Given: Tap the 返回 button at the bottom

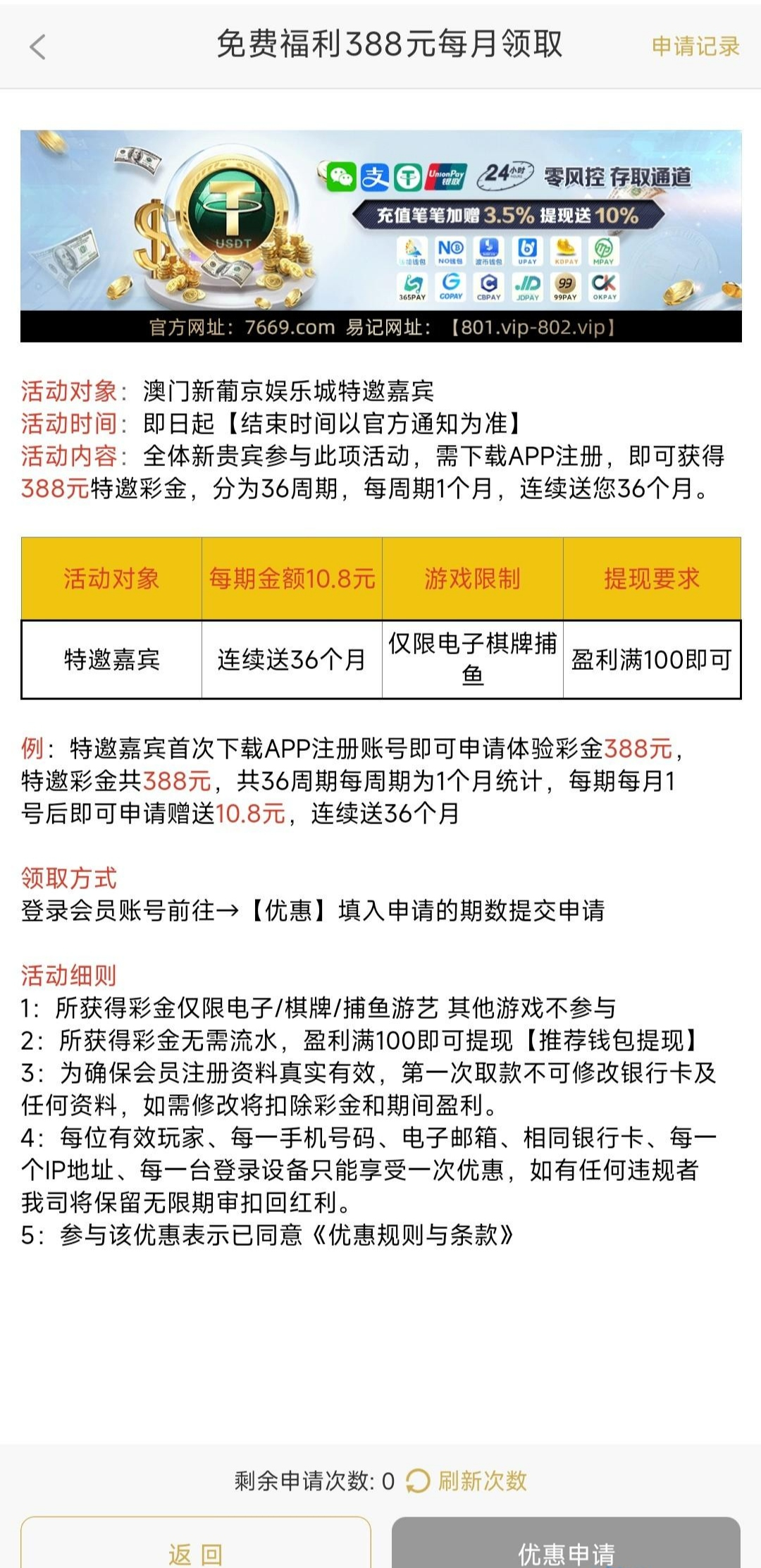Looking at the screenshot, I should coord(196,1548).
